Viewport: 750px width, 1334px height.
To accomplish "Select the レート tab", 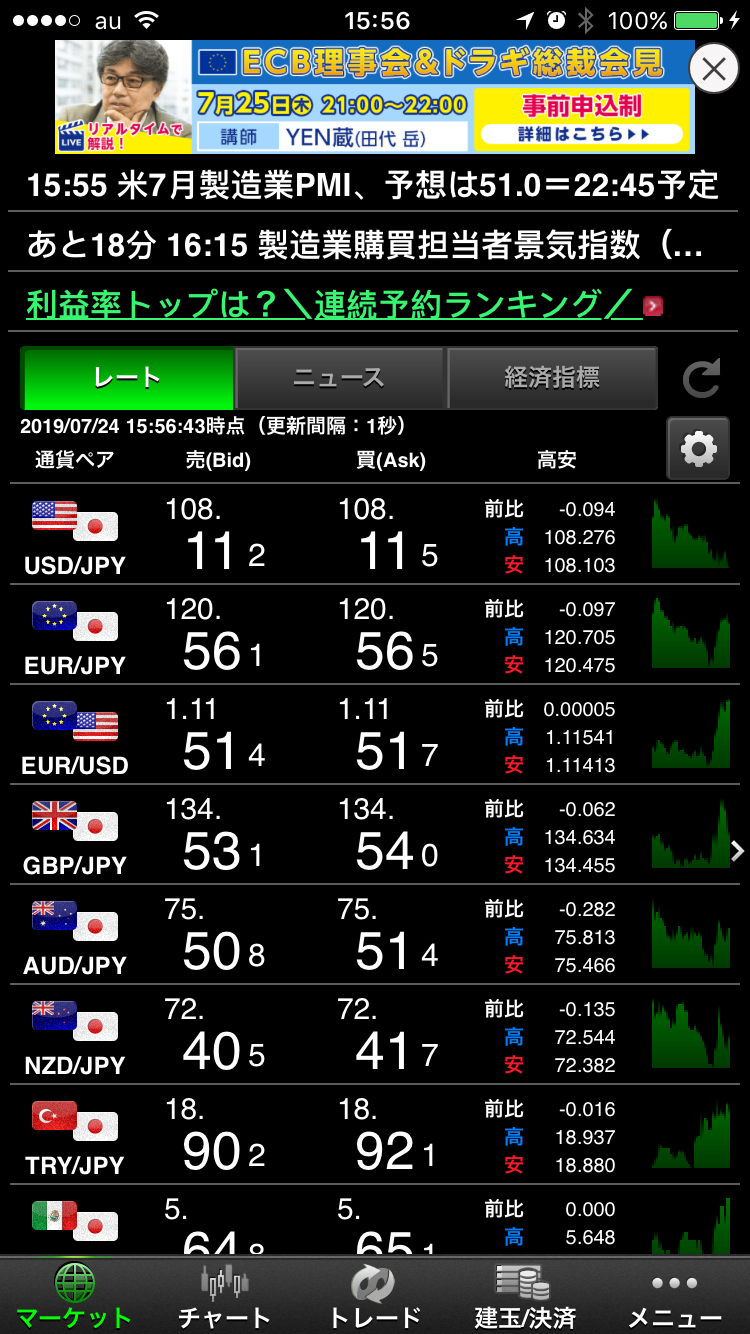I will click(128, 378).
